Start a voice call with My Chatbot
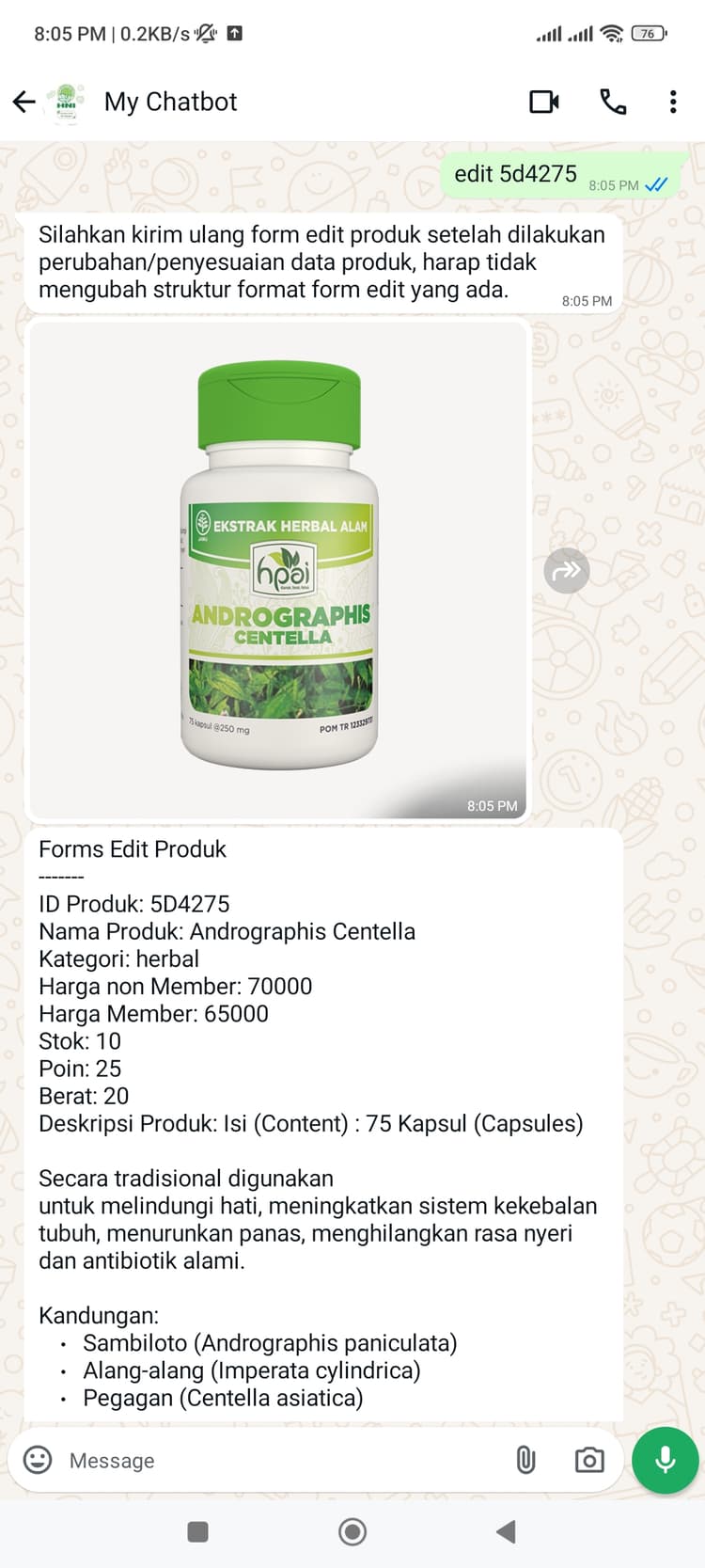The image size is (705, 1568). (x=613, y=102)
